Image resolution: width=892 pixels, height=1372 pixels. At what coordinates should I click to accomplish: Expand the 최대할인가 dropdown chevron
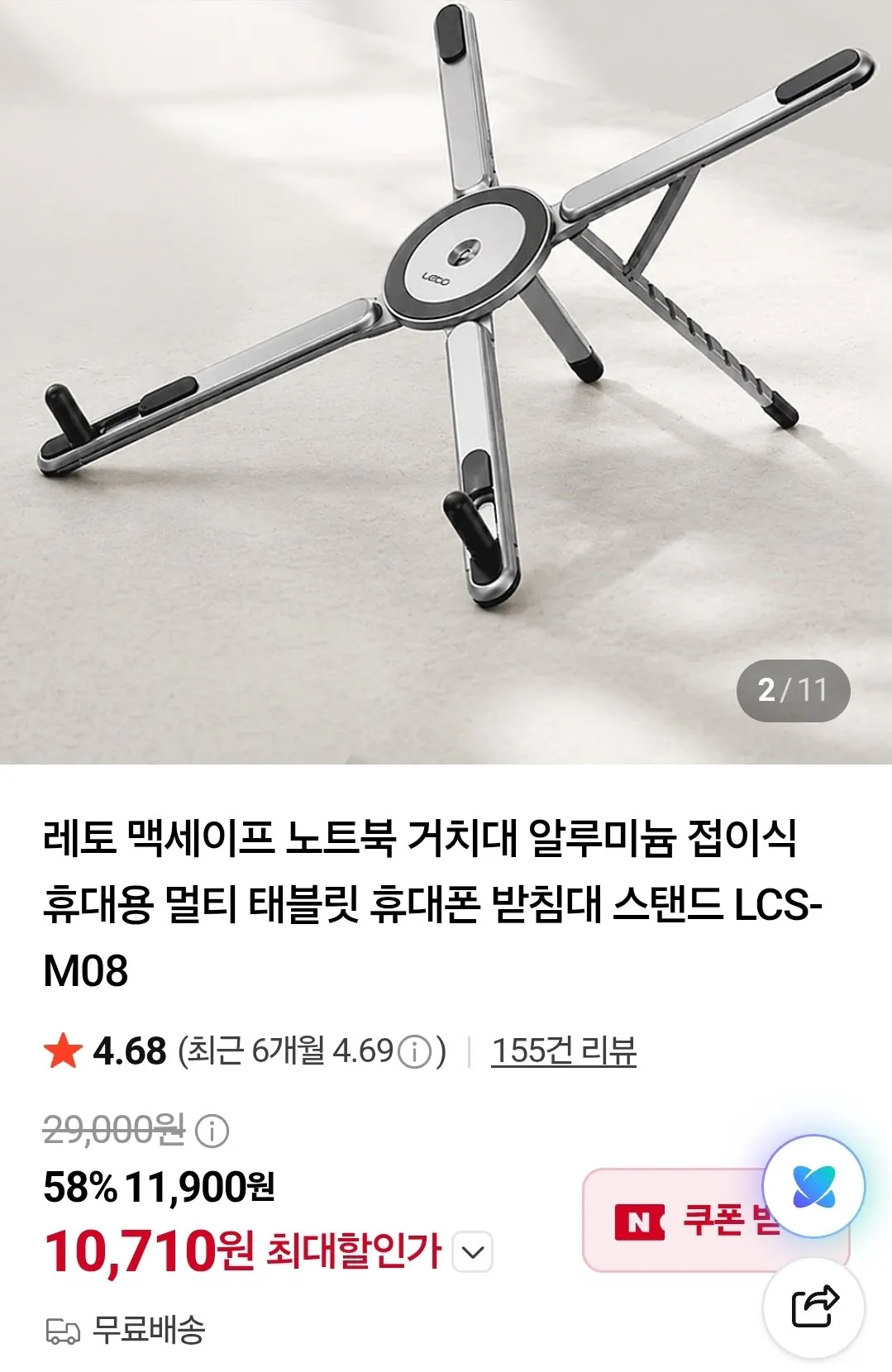tap(472, 1252)
